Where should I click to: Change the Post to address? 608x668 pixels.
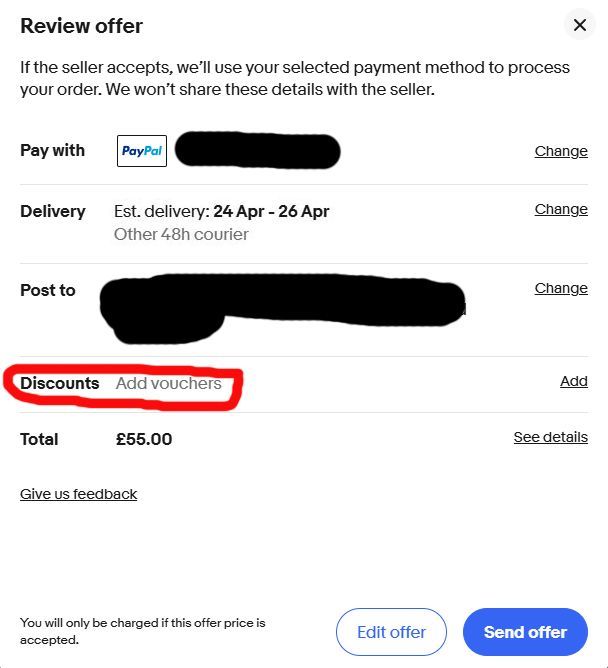point(561,288)
